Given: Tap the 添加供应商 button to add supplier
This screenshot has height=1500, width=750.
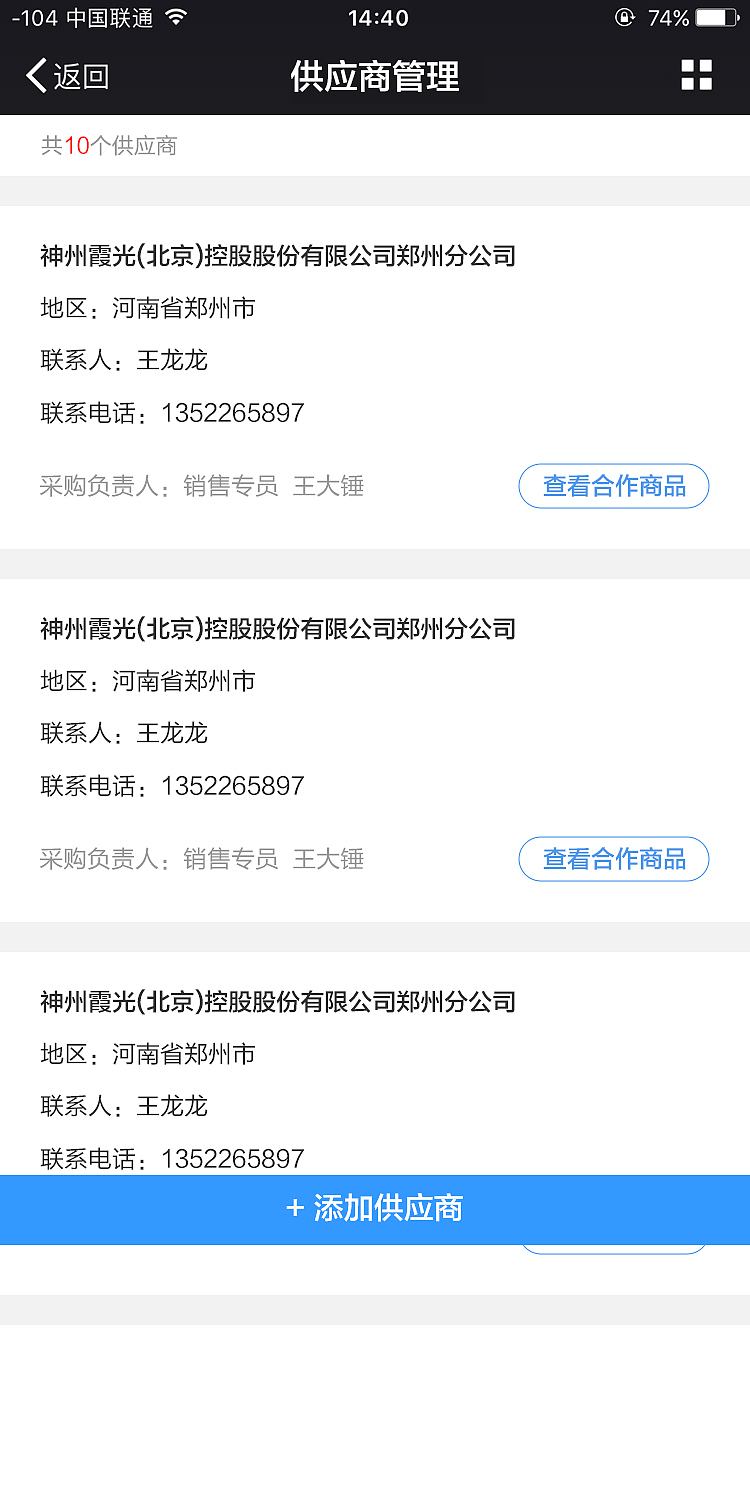Looking at the screenshot, I should click(x=375, y=1210).
